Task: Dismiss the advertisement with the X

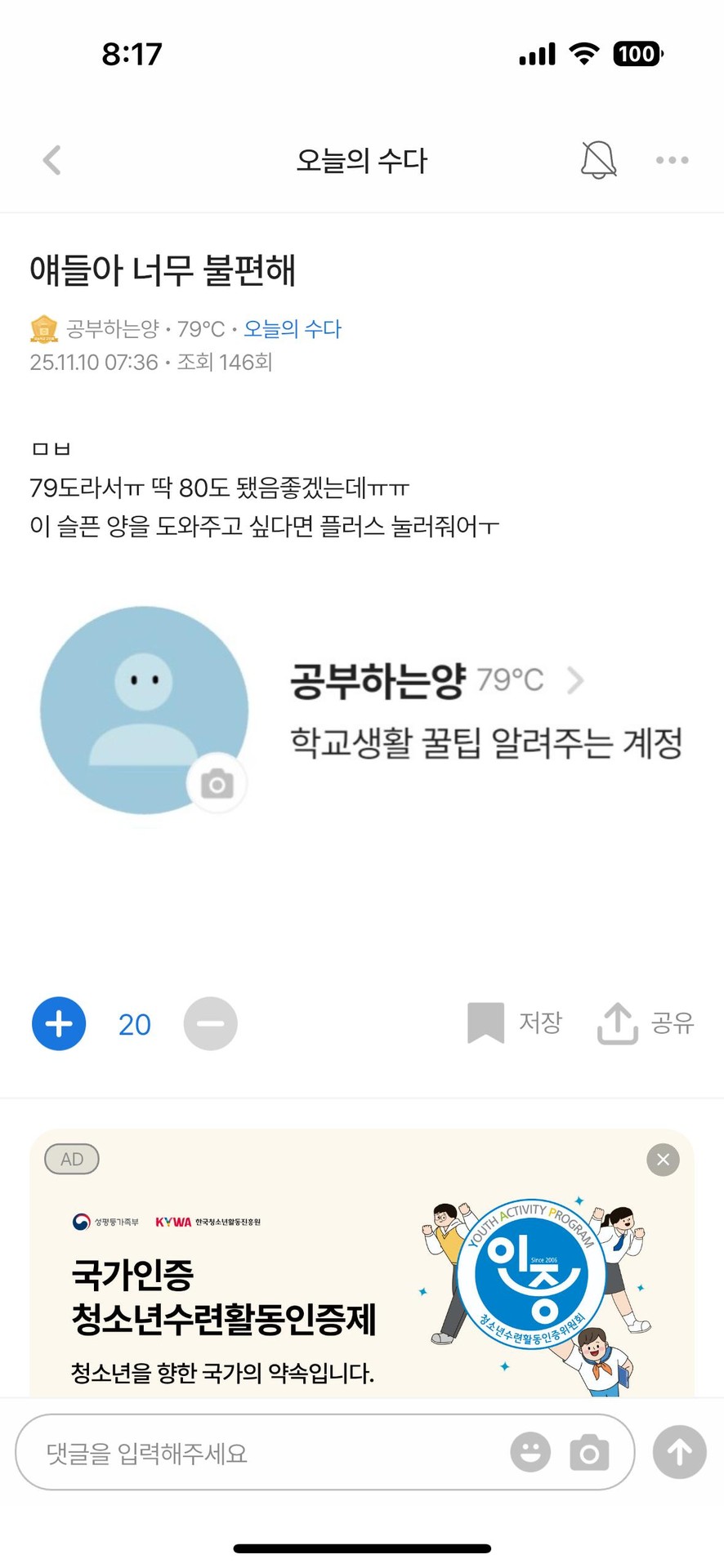Action: (x=662, y=1159)
